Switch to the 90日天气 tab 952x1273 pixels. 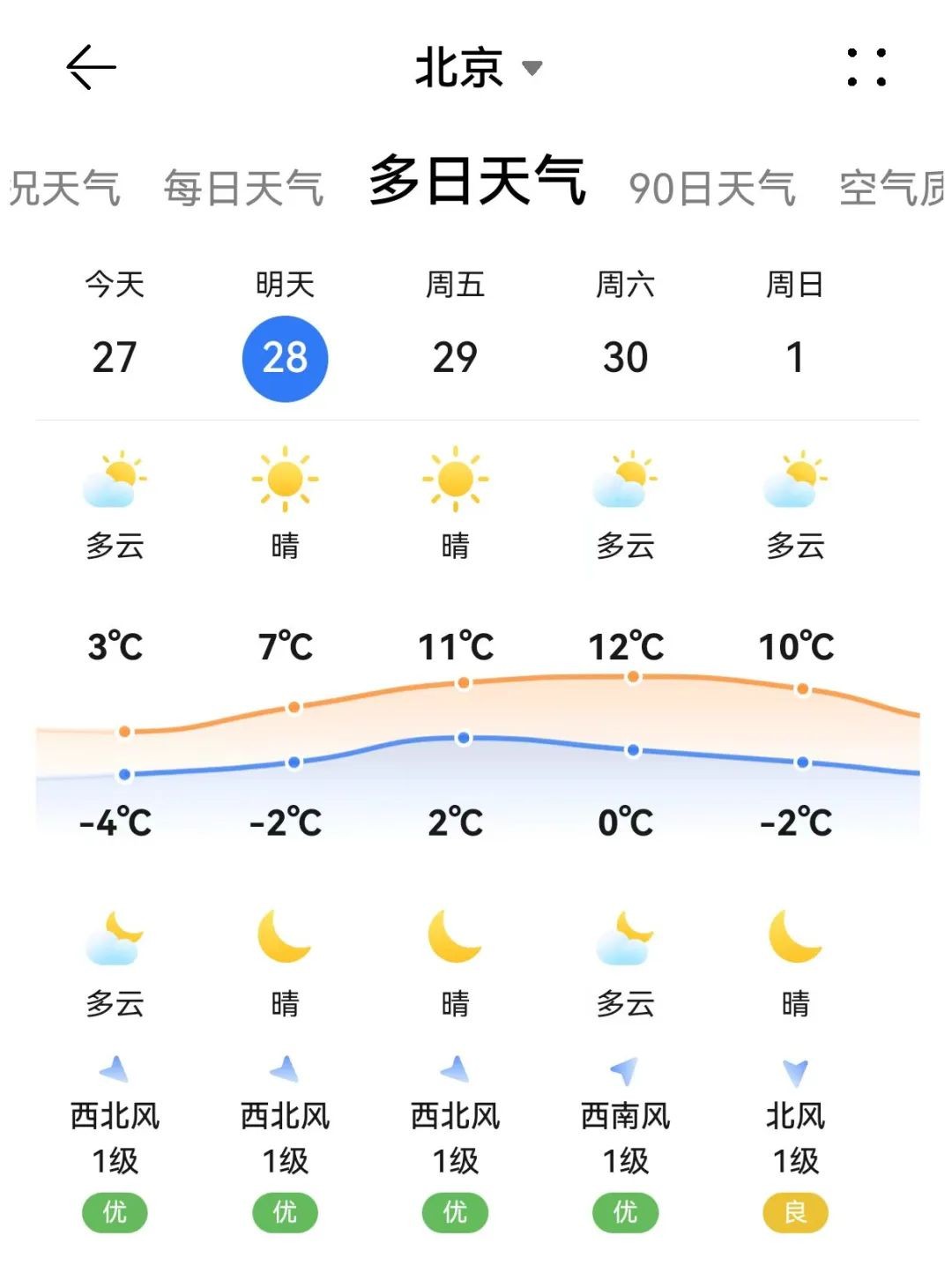click(711, 188)
